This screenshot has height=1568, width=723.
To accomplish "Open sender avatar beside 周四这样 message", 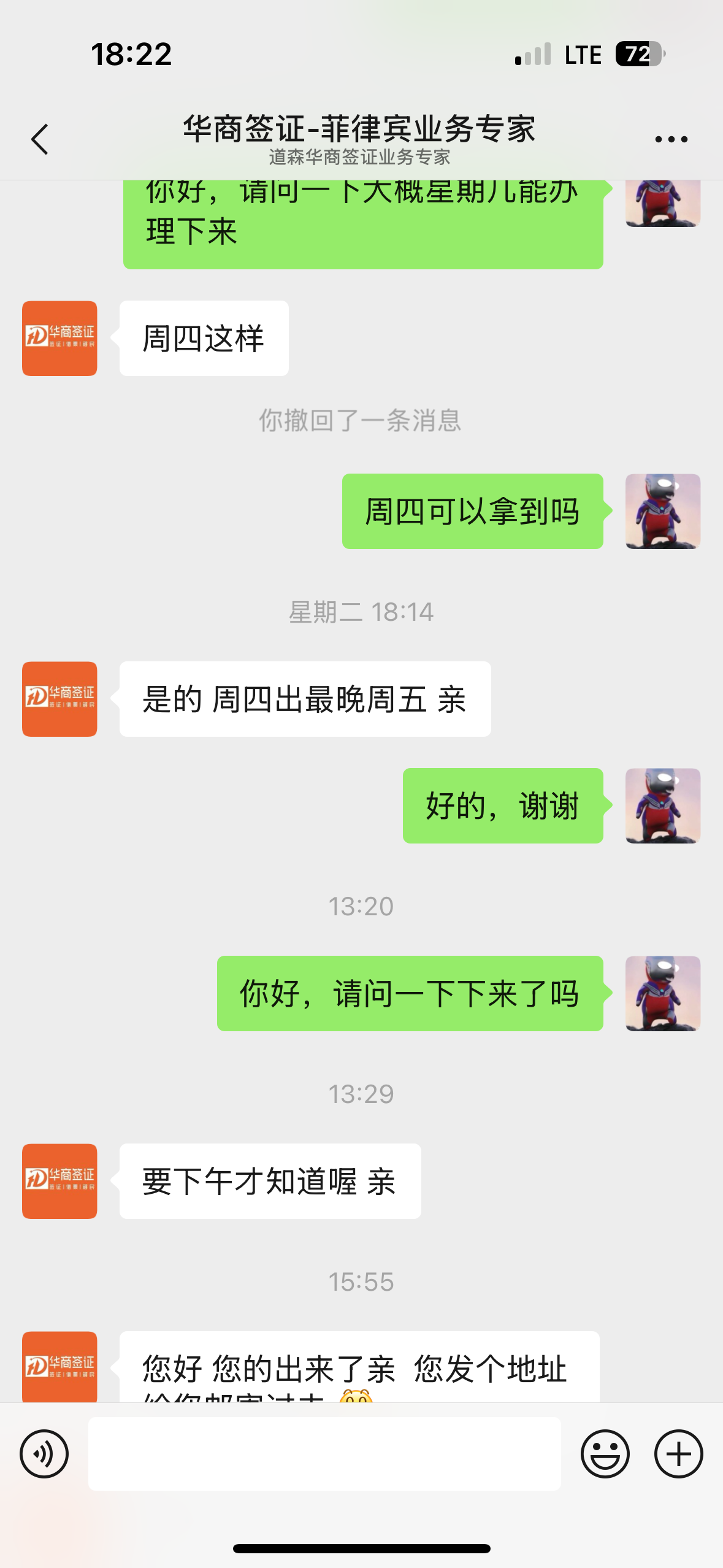I will pos(59,338).
